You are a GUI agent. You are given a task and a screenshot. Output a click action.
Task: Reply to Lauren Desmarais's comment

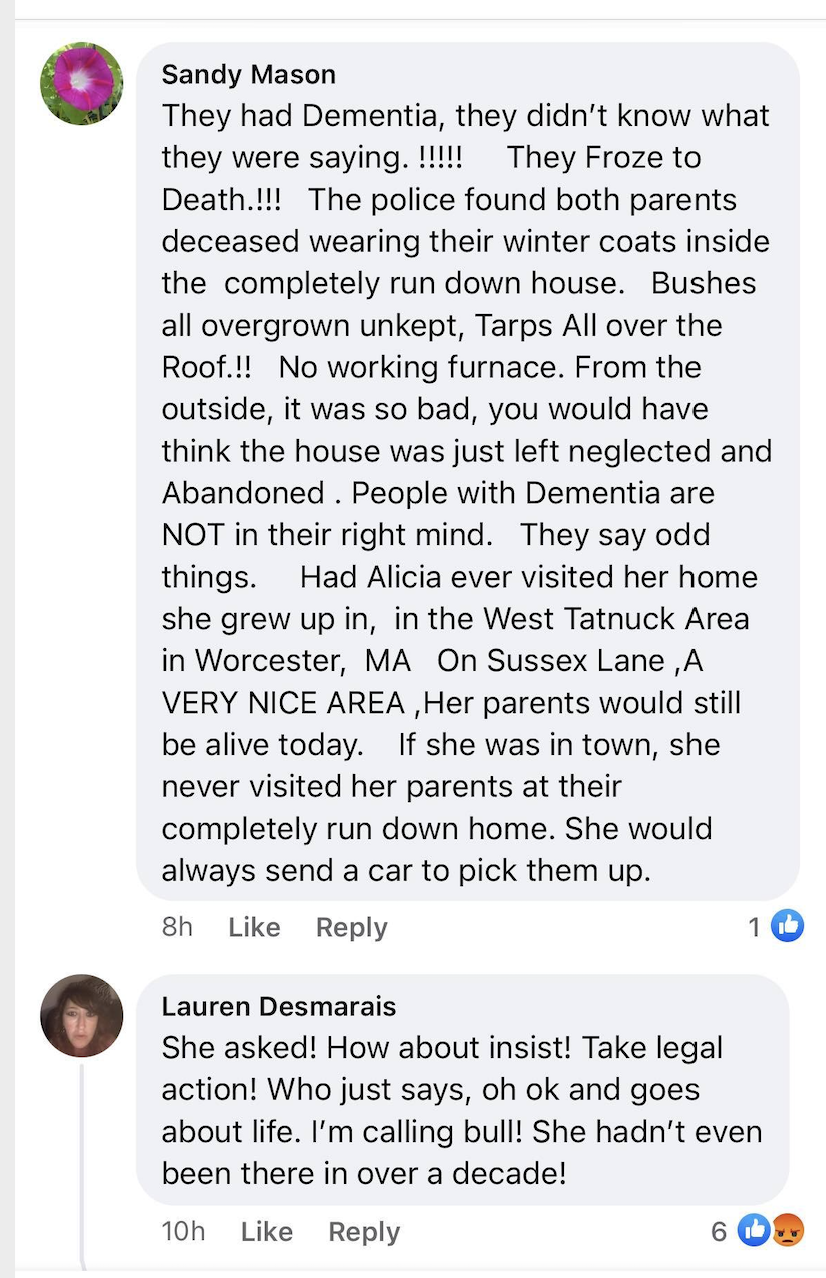pyautogui.click(x=364, y=1231)
